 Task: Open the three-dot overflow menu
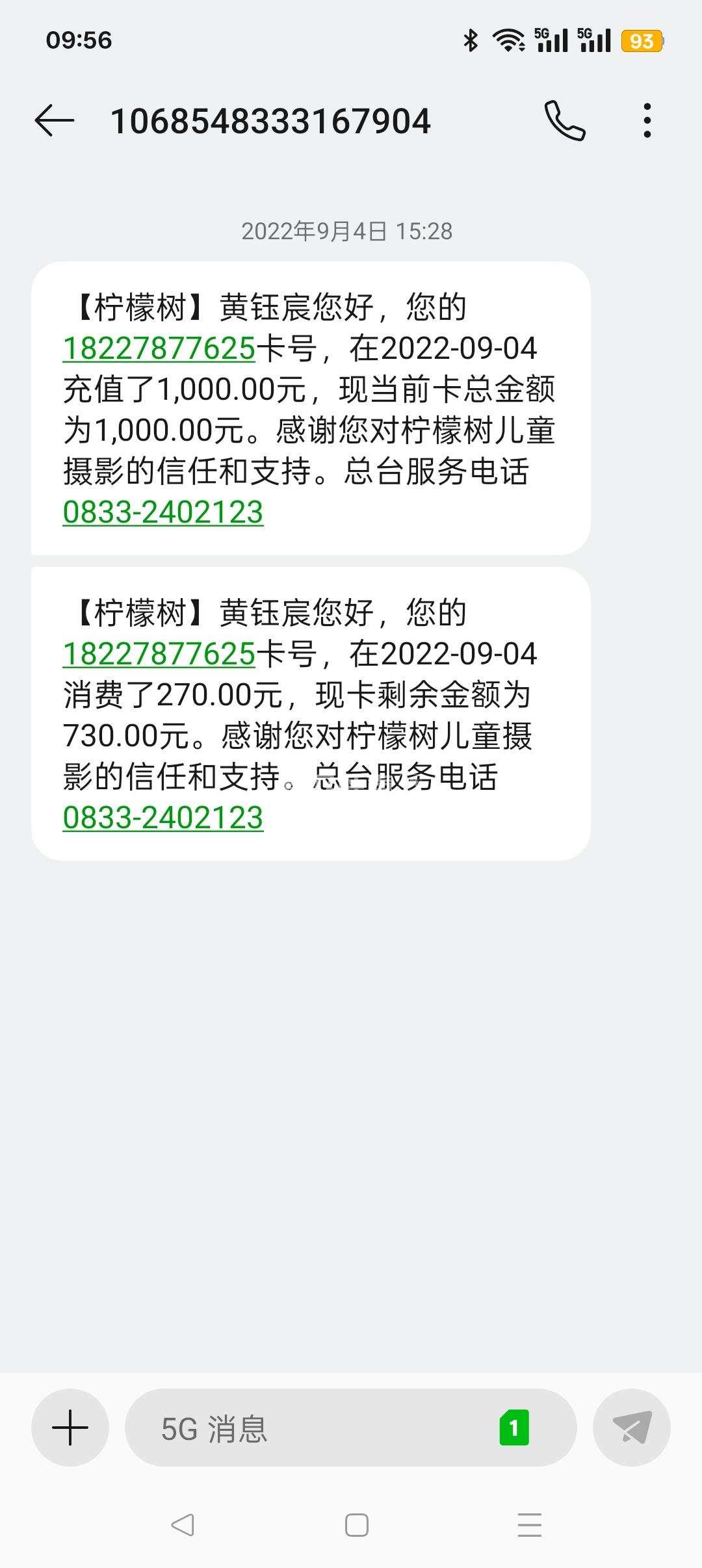tap(647, 121)
